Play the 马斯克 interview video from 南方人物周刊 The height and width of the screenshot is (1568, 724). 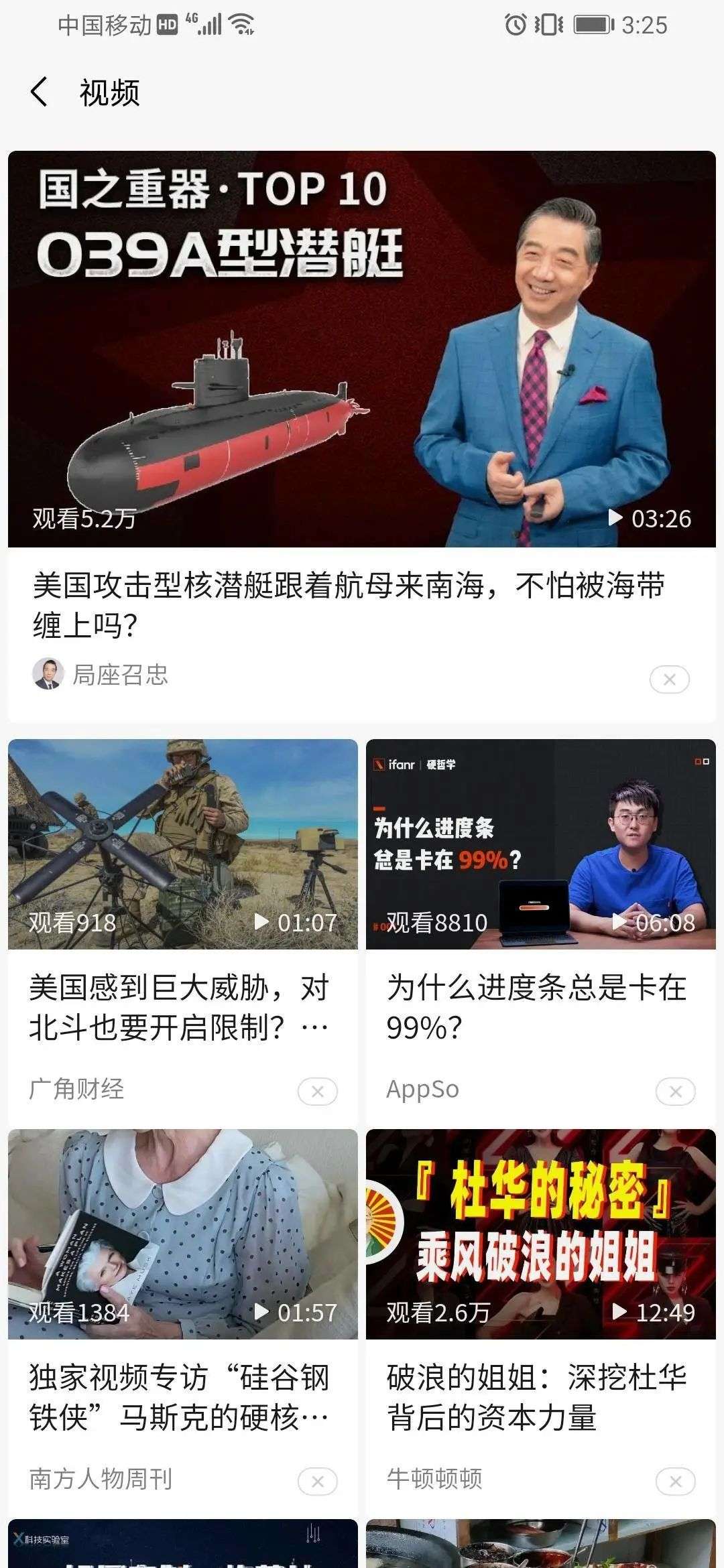[x=183, y=1234]
